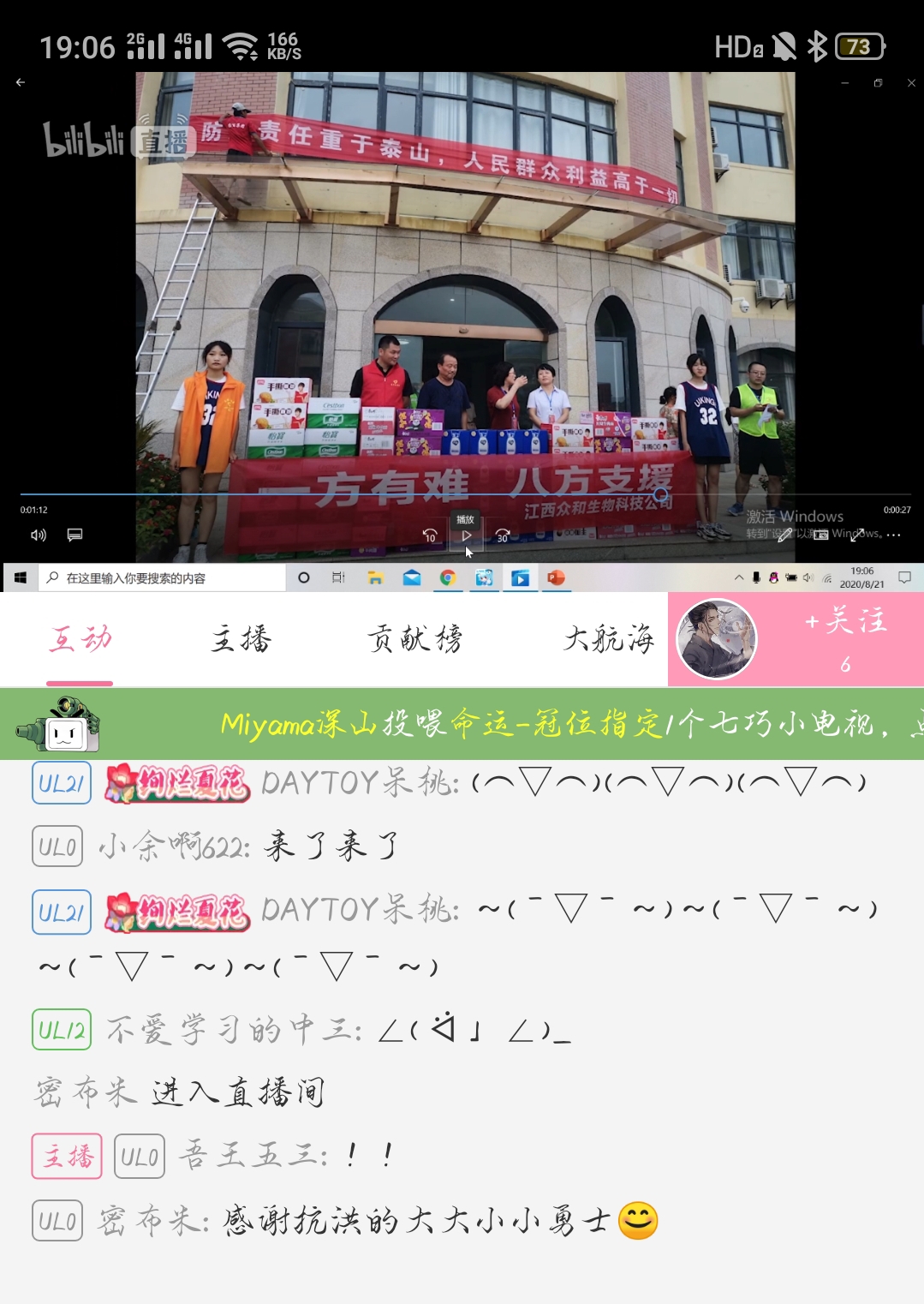Image resolution: width=924 pixels, height=1304 pixels.
Task: Open 不爱学习的中三's chat message
Action: [338, 1030]
